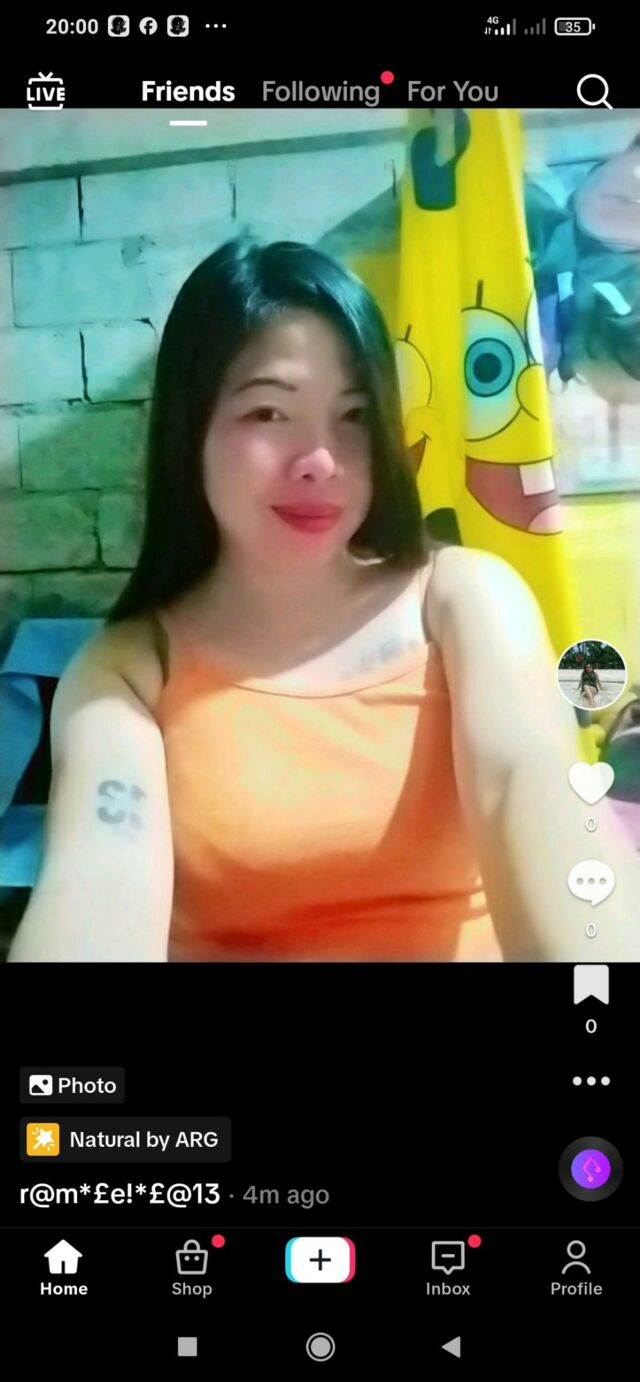Open the Inbox tab
This screenshot has width=640, height=1382.
448,1268
